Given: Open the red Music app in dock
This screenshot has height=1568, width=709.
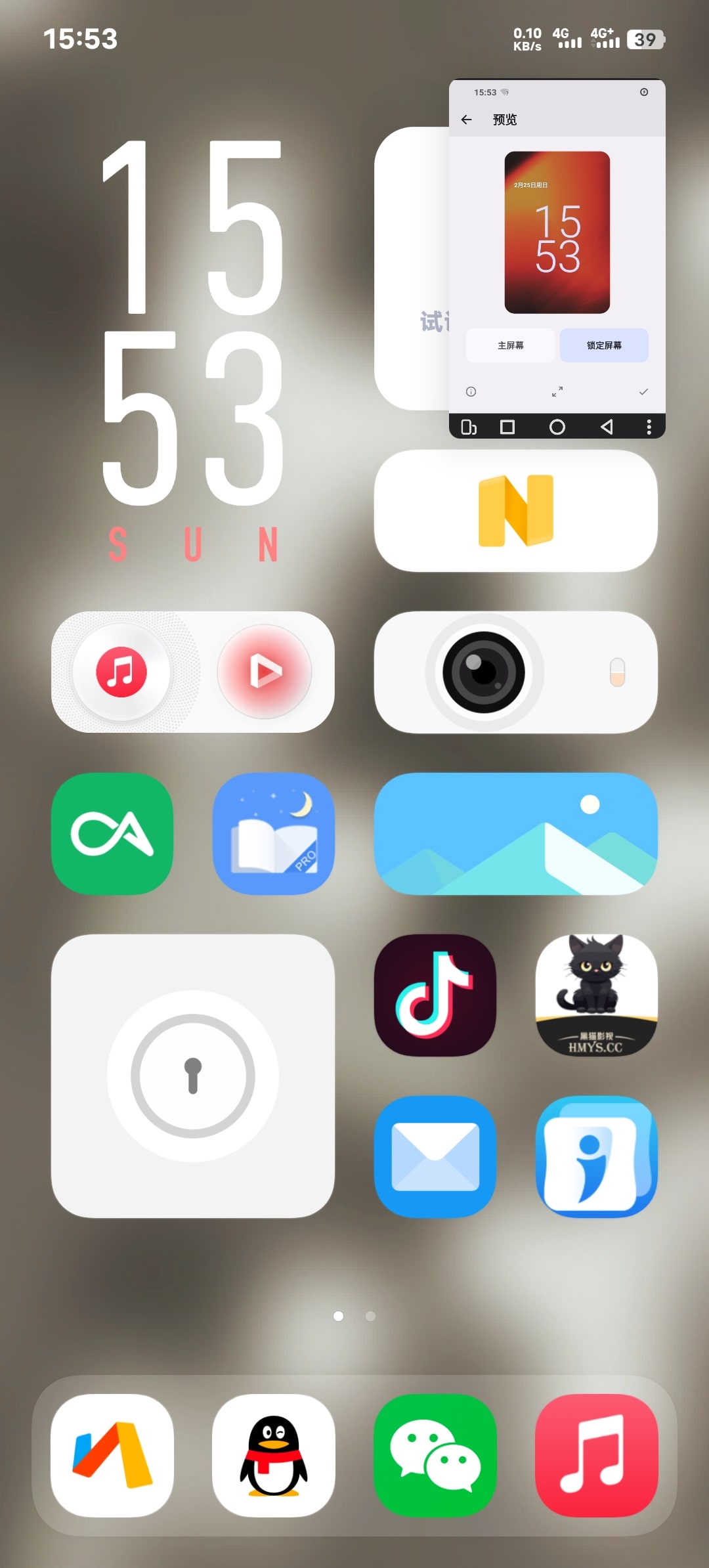Looking at the screenshot, I should tap(596, 1455).
